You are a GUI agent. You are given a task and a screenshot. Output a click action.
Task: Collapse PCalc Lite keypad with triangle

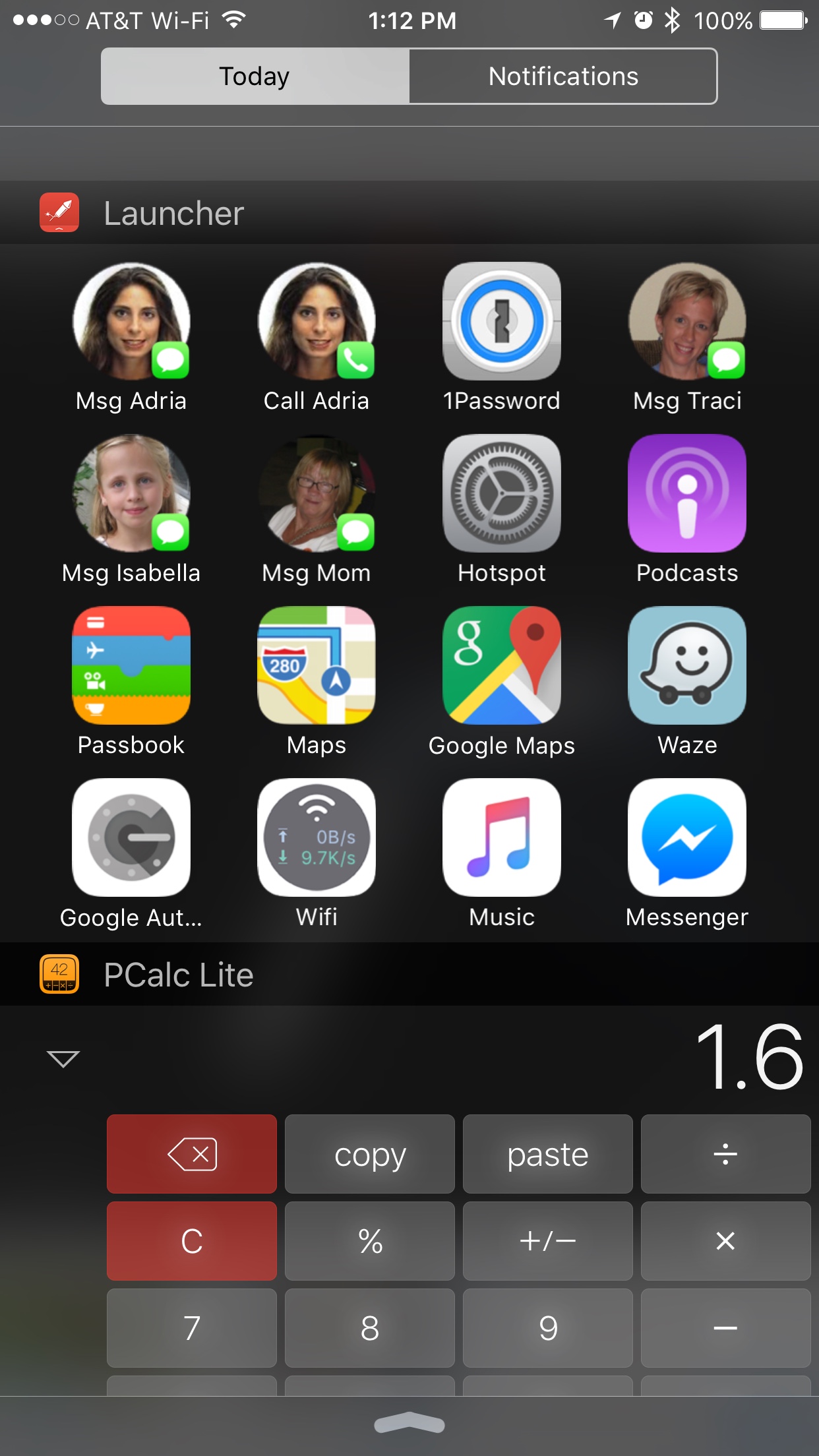pyautogui.click(x=63, y=1059)
